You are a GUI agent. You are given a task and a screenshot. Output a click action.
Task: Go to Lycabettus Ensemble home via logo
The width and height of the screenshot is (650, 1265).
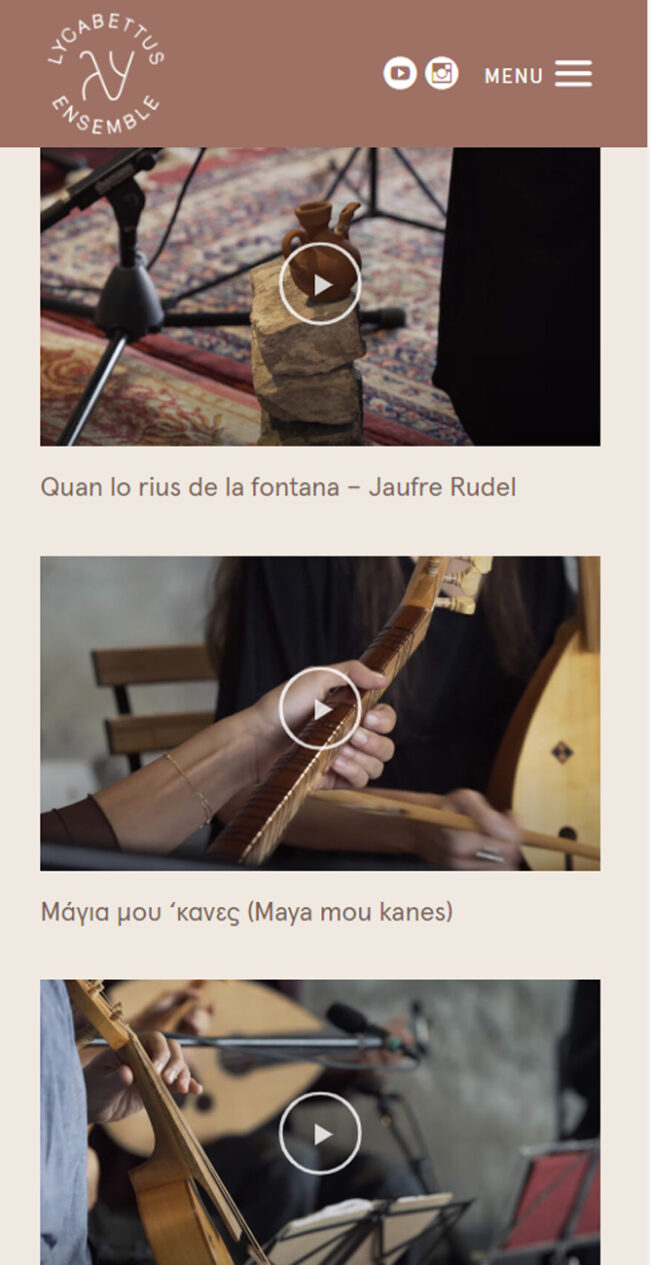click(x=104, y=77)
